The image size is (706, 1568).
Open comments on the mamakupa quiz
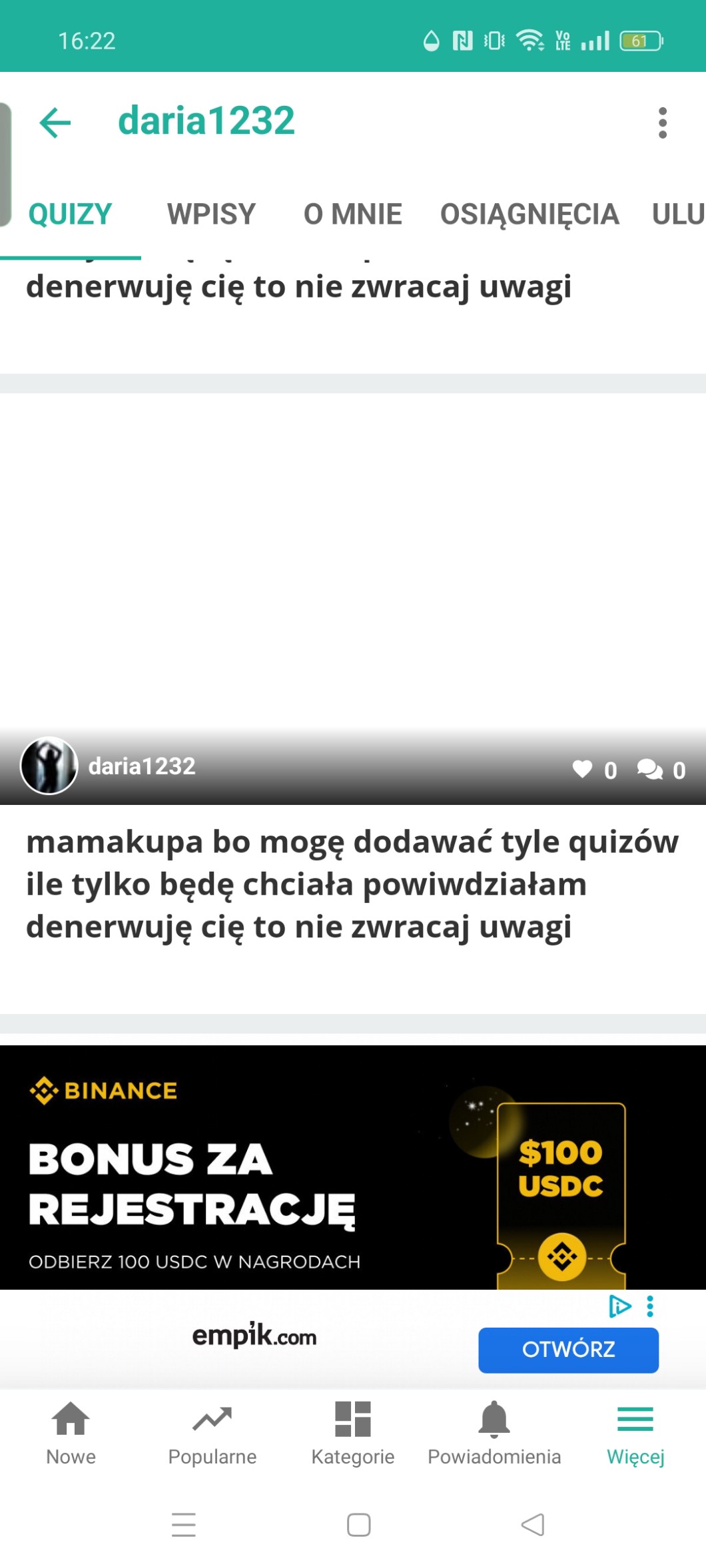(x=650, y=769)
